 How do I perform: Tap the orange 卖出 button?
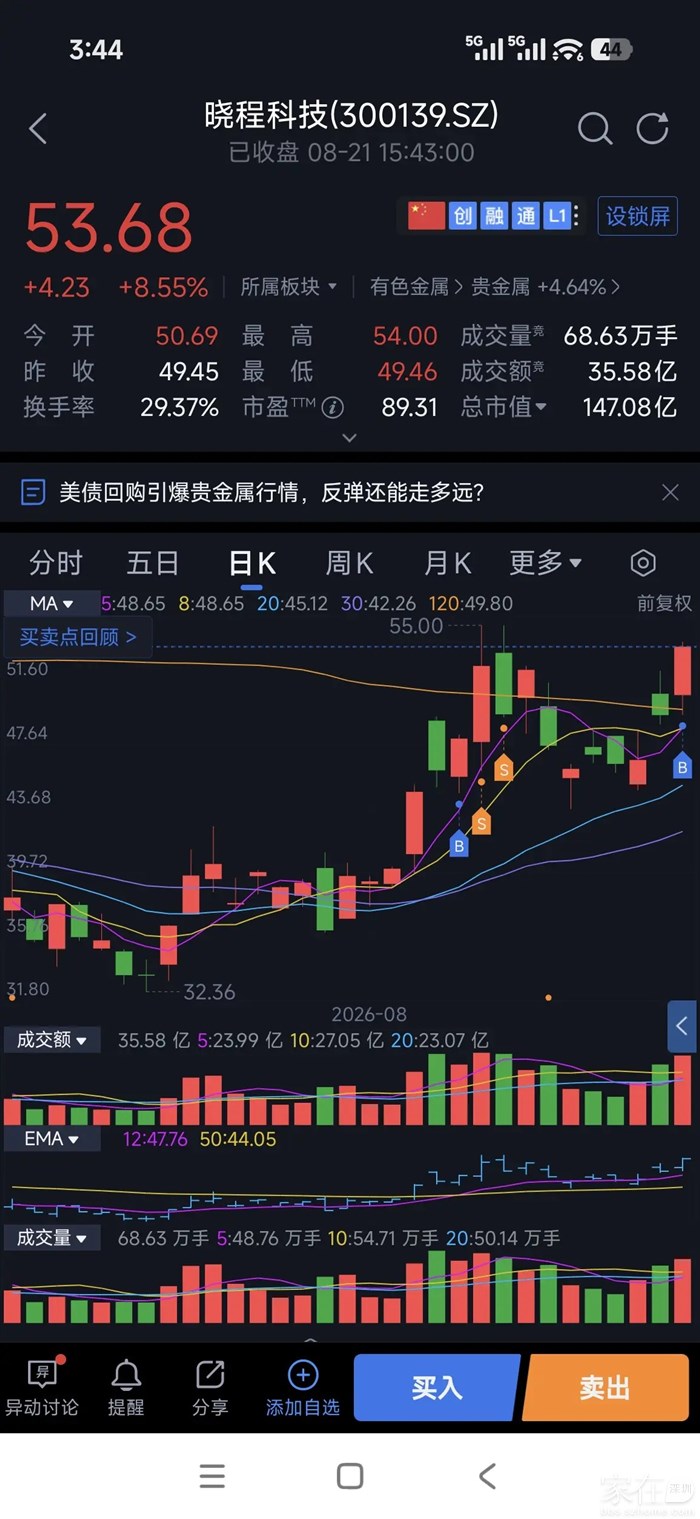[x=605, y=1387]
